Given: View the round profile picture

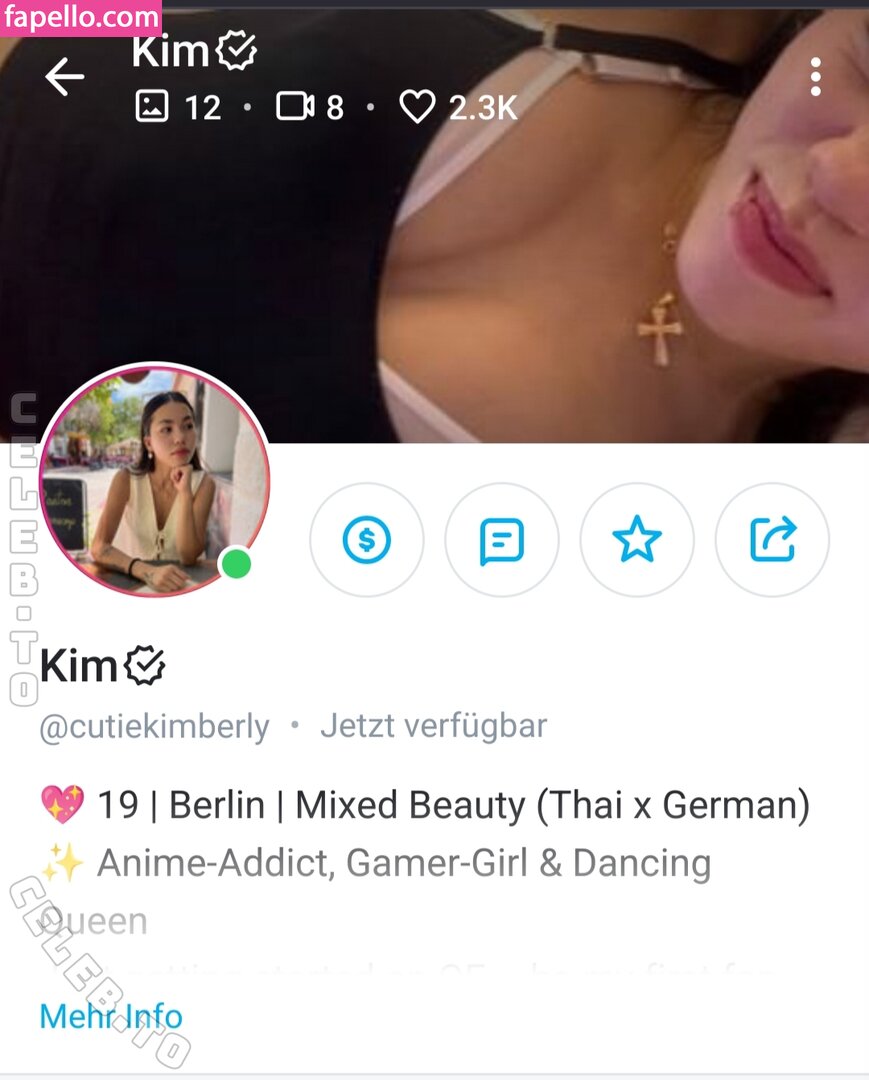Looking at the screenshot, I should pyautogui.click(x=154, y=480).
